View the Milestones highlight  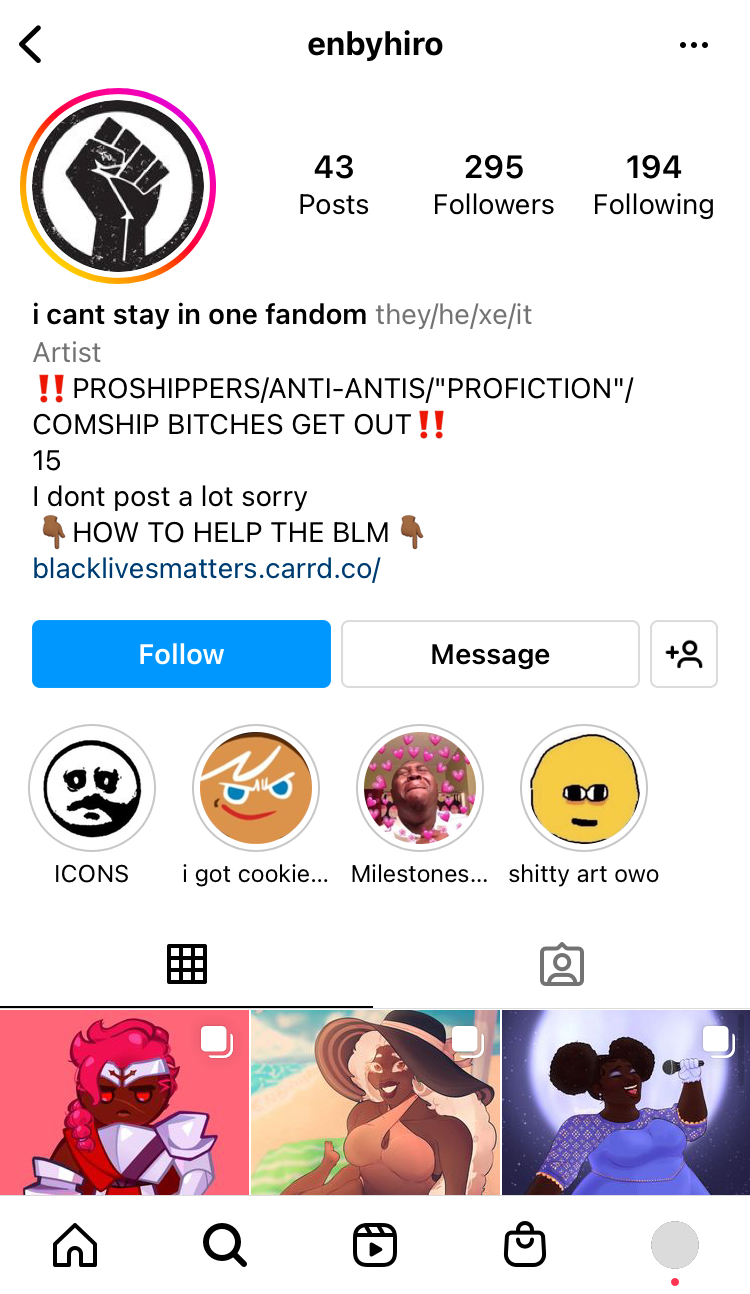(420, 788)
